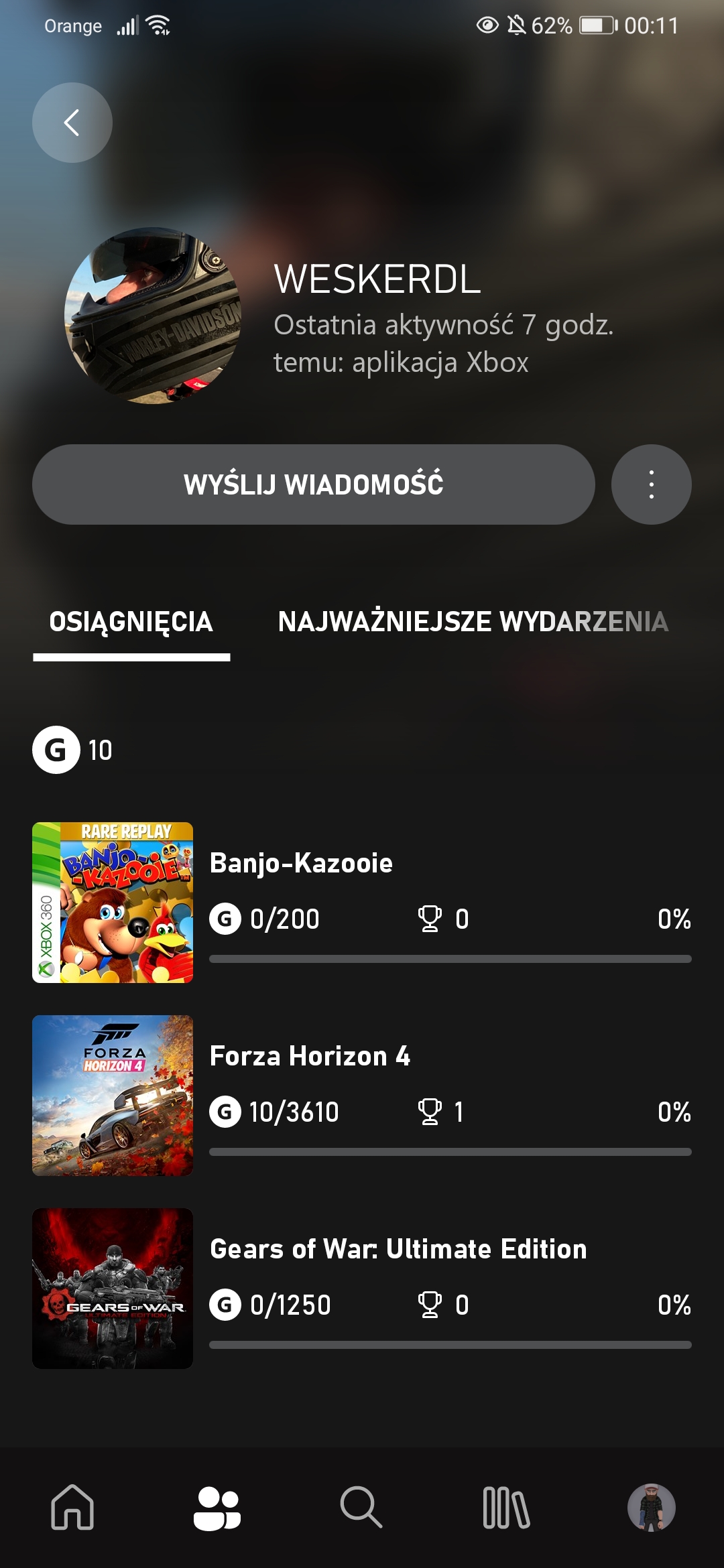
Task: Select the OSIĄGNIĘCIA tab
Action: (x=131, y=623)
